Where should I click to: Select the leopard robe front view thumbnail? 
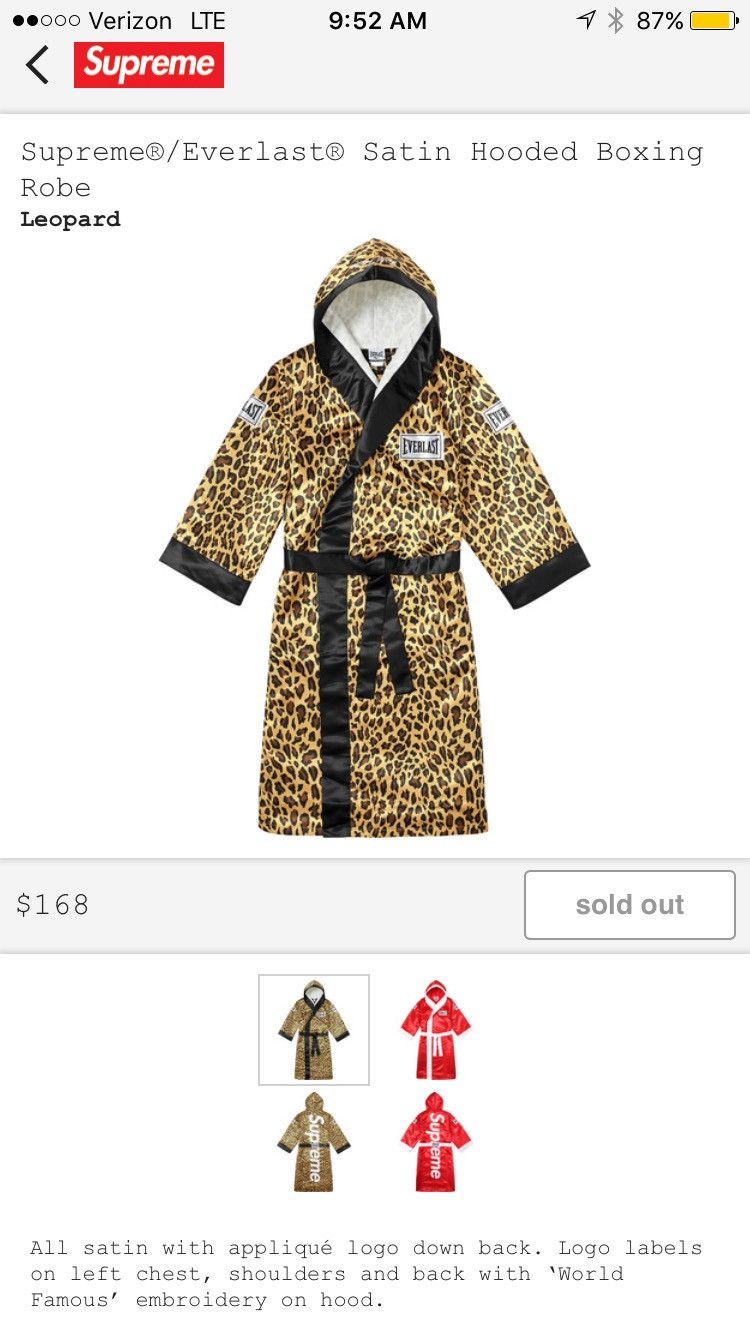[314, 1030]
